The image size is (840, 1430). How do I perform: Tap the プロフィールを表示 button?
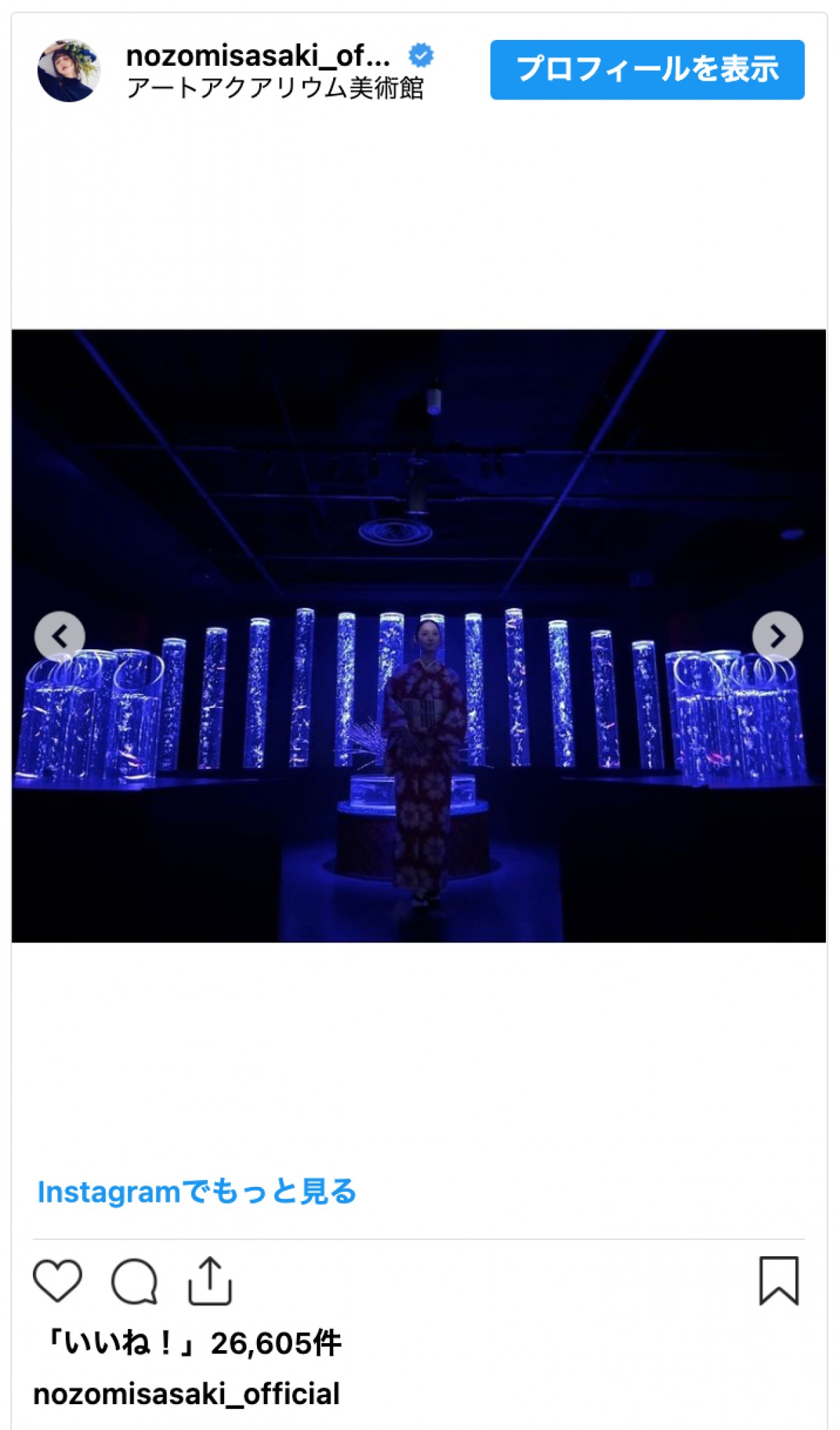click(x=647, y=69)
